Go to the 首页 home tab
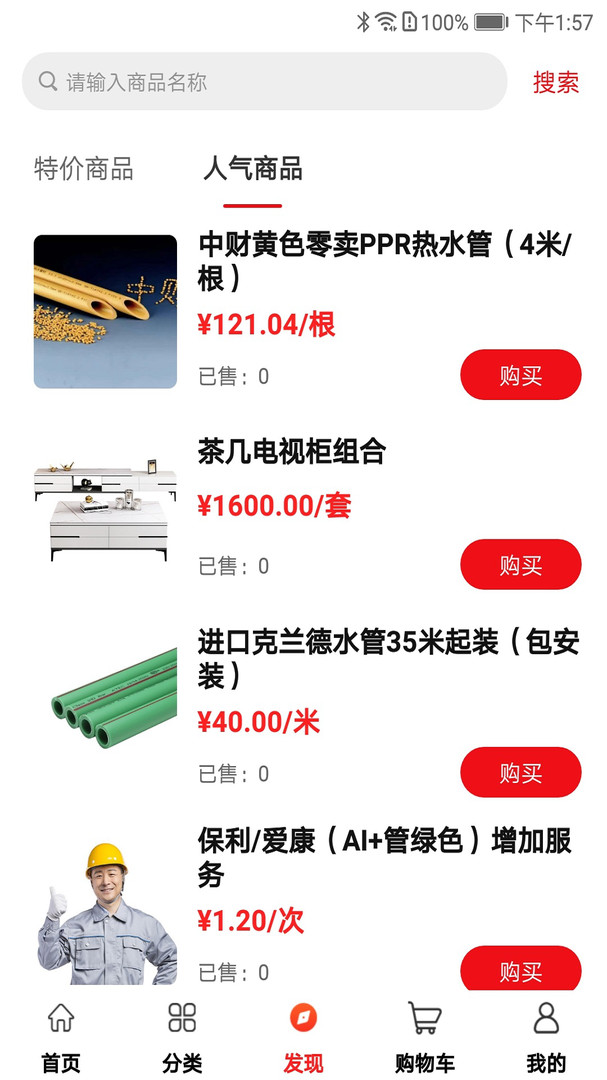Image resolution: width=607 pixels, height=1080 pixels. point(61,1036)
